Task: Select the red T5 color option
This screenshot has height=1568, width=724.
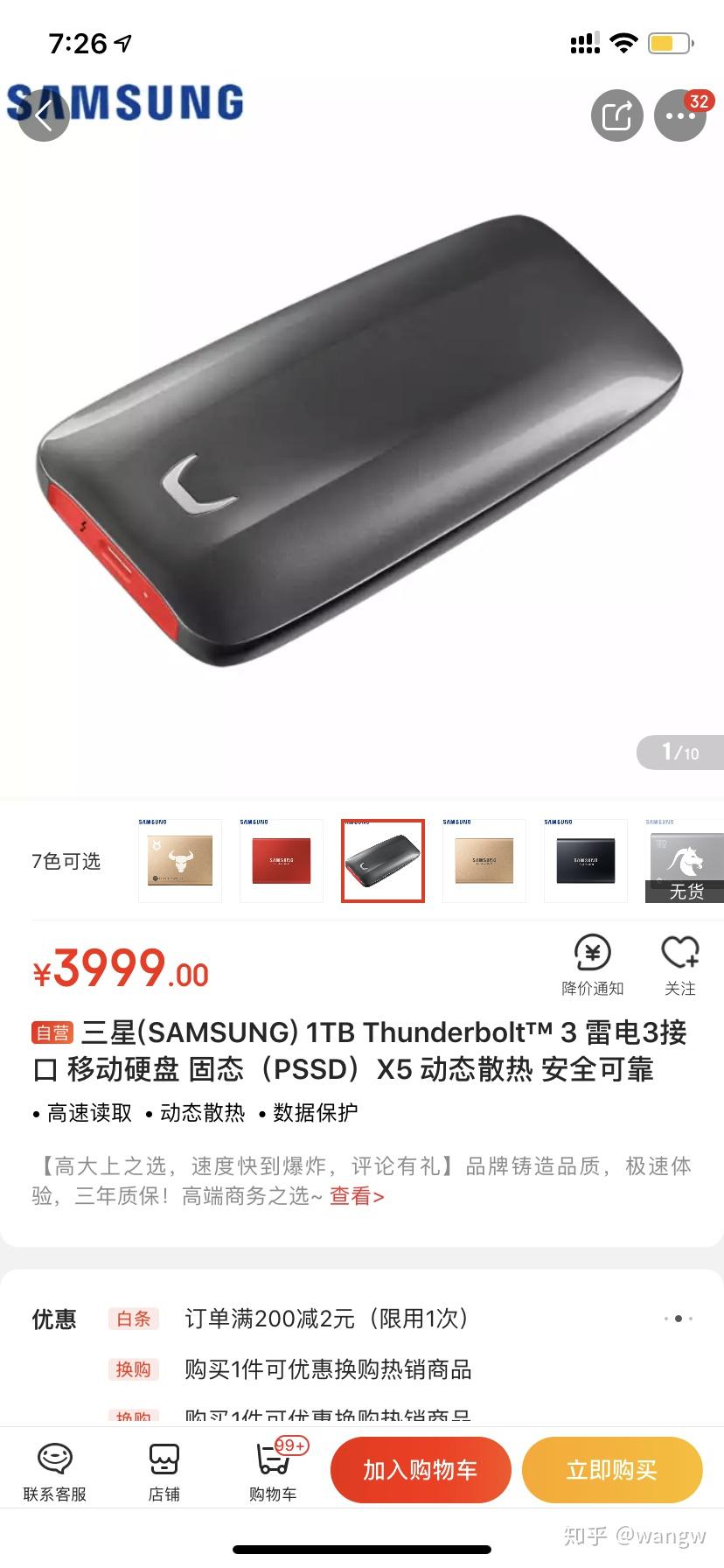Action: pyautogui.click(x=281, y=861)
